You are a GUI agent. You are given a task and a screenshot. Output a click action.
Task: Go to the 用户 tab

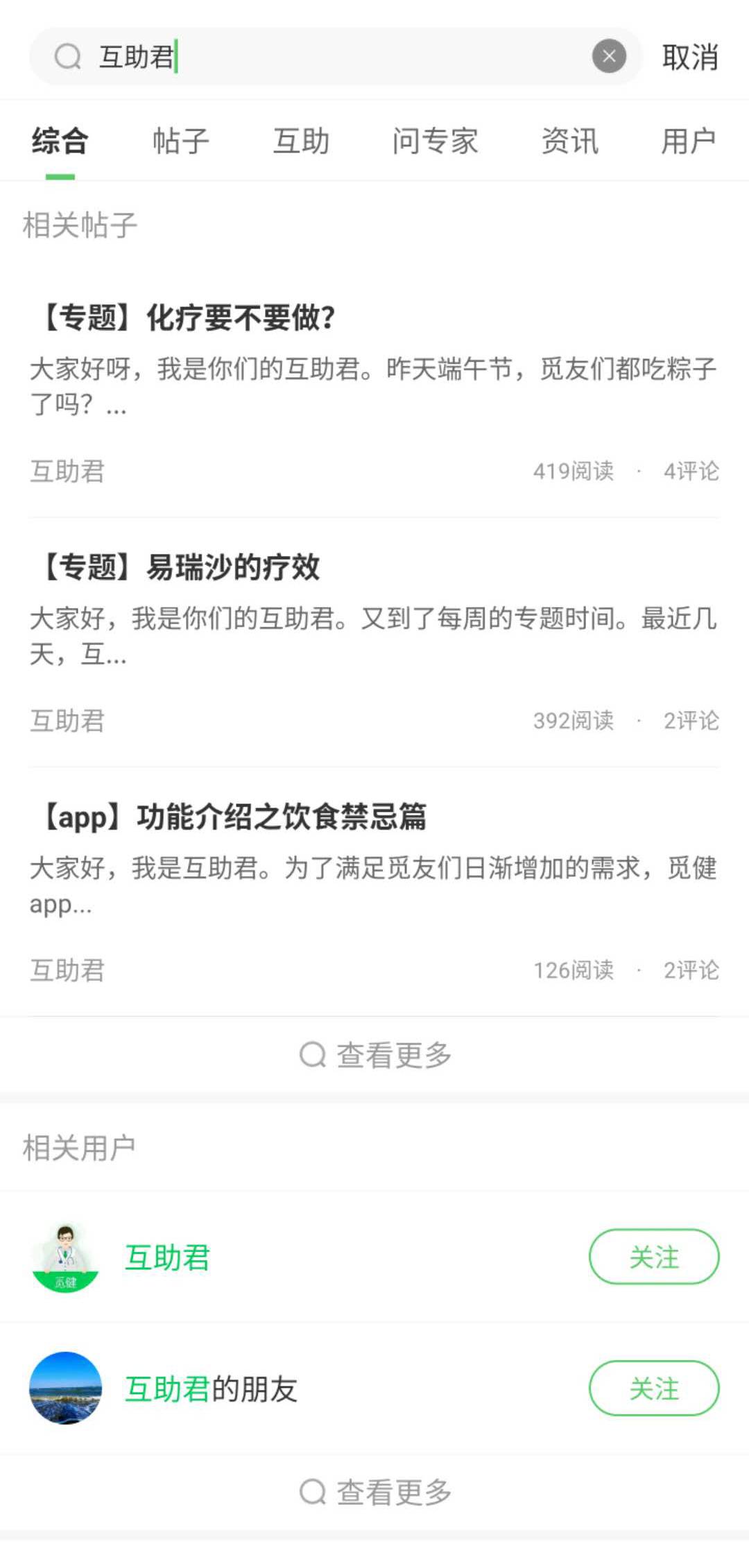(688, 141)
